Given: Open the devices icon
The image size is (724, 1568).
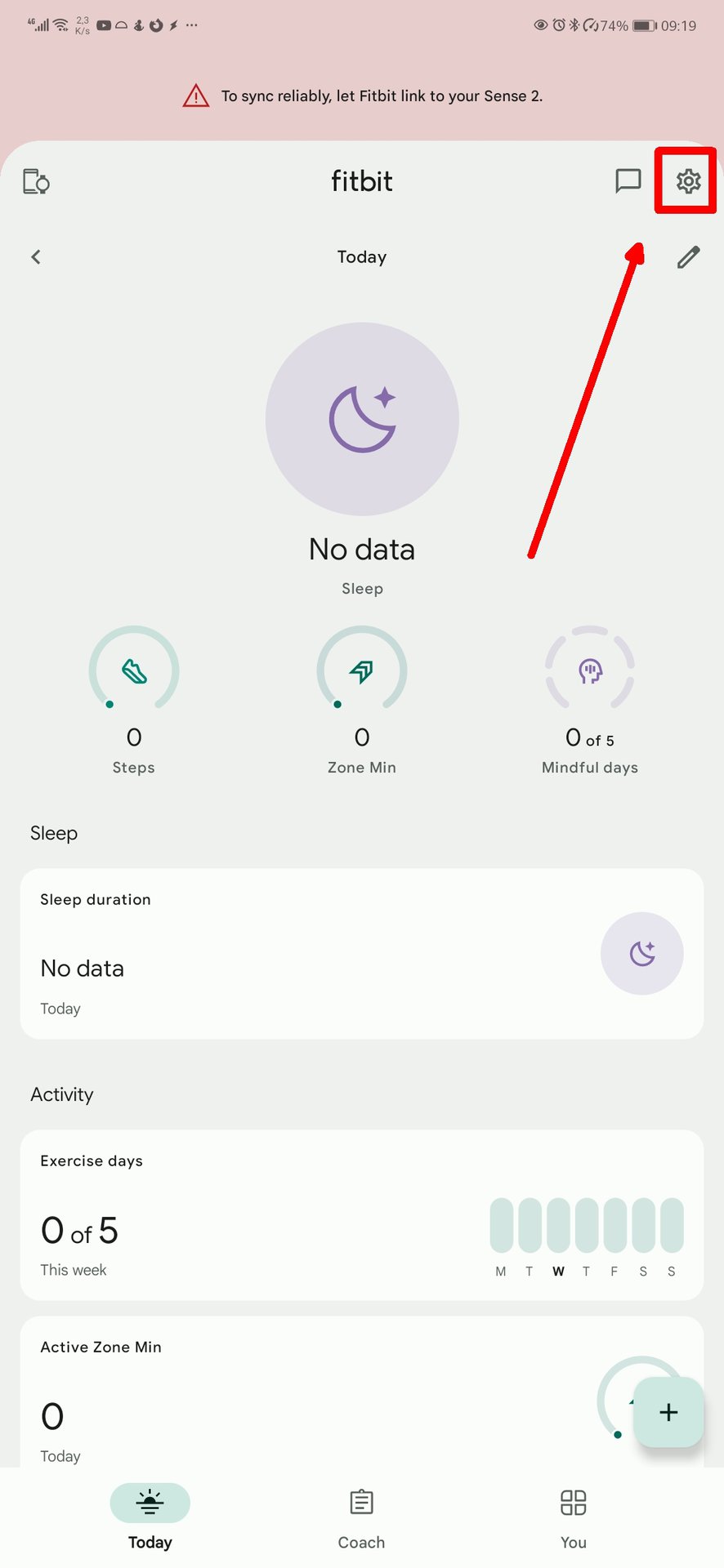Looking at the screenshot, I should [x=36, y=181].
